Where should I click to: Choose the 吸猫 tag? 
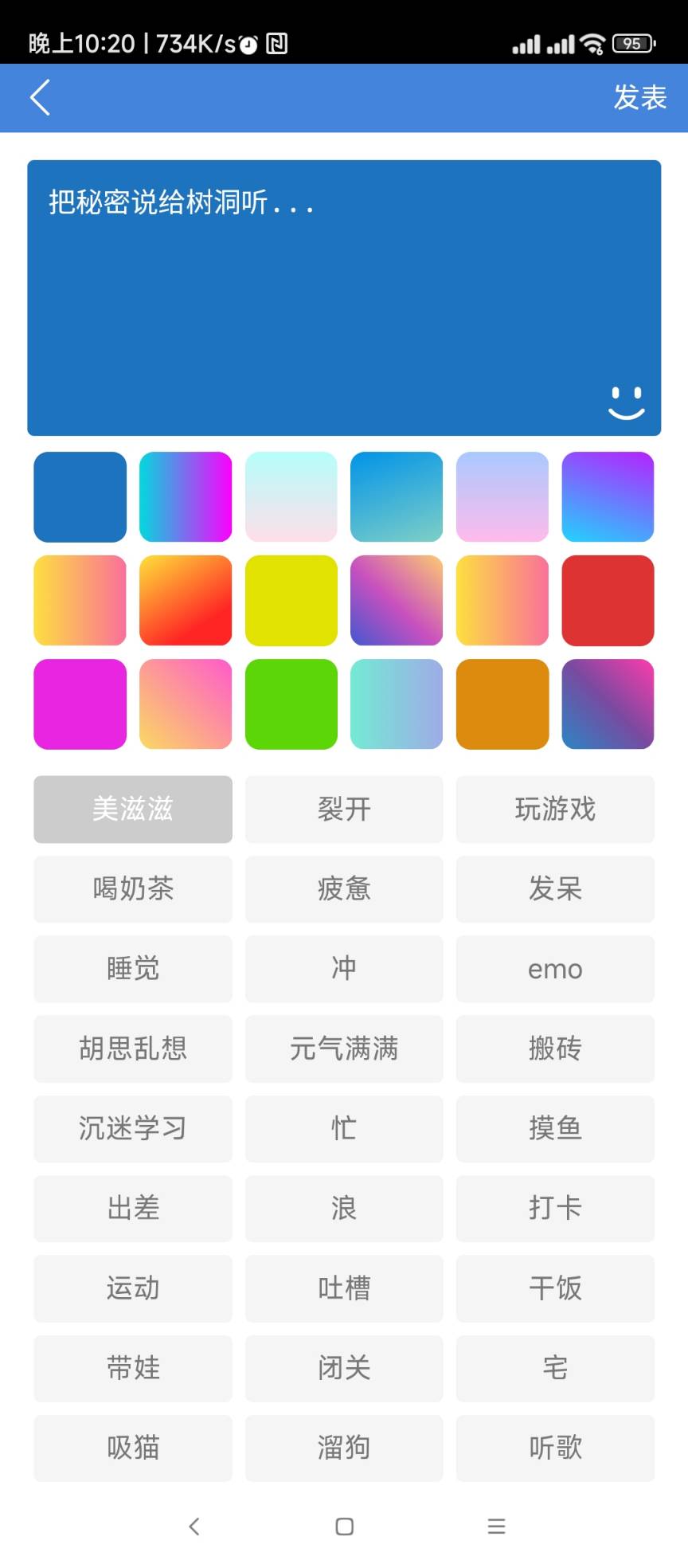(x=133, y=1448)
